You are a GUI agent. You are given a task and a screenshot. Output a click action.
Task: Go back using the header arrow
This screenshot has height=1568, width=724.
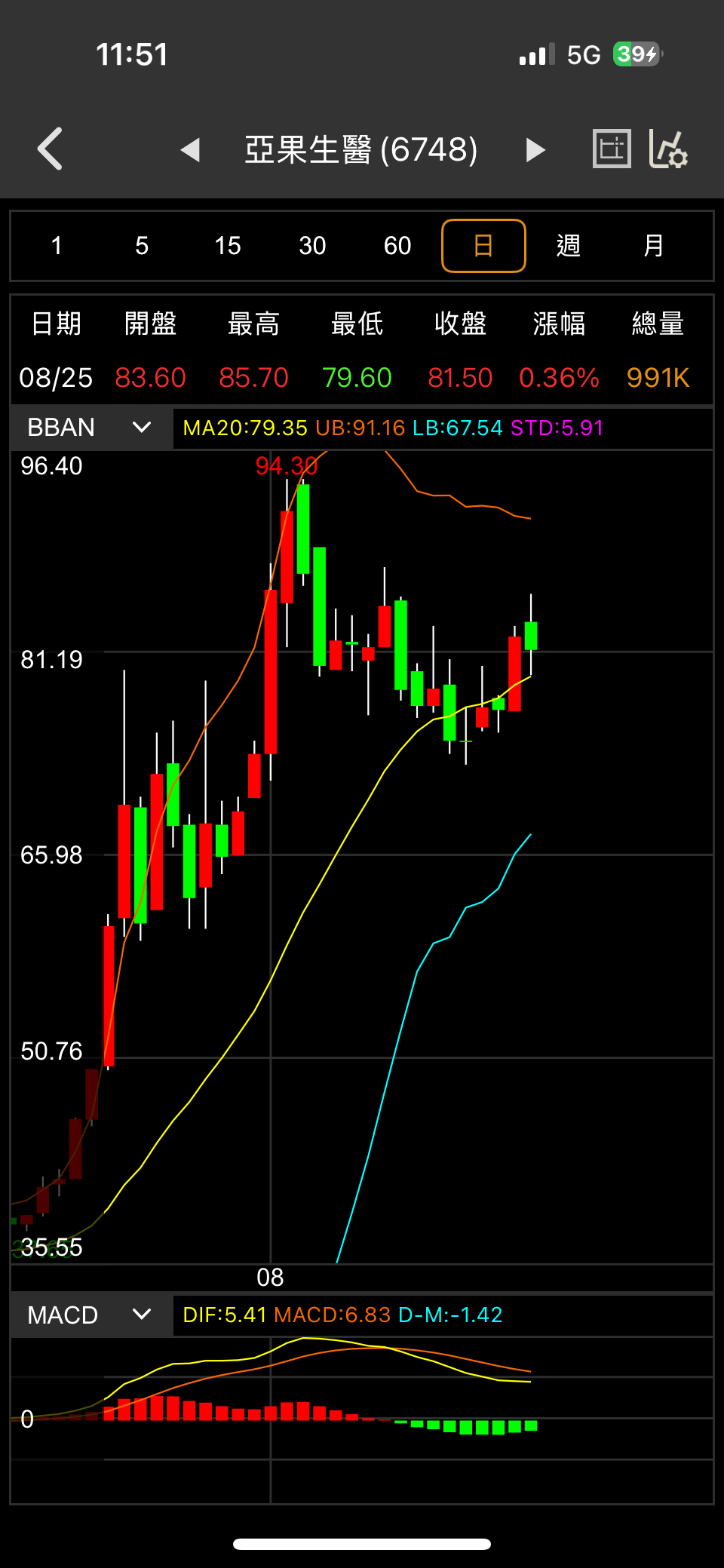pyautogui.click(x=51, y=149)
